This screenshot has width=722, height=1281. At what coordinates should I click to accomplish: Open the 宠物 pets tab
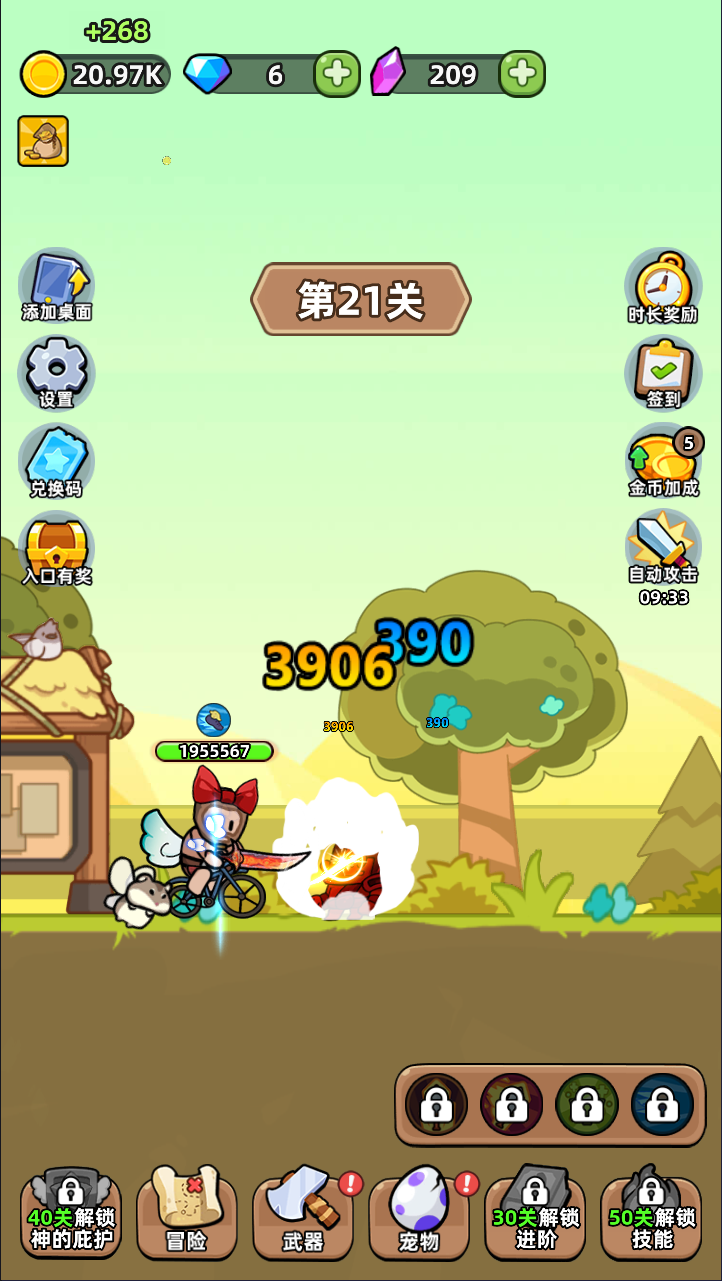click(418, 1213)
